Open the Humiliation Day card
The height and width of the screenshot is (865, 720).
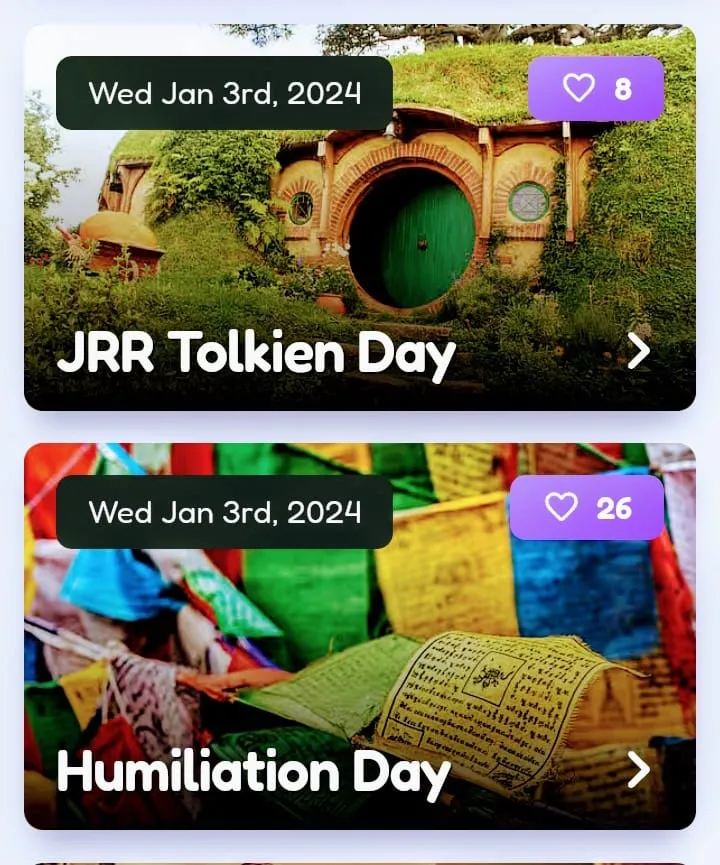[638, 770]
